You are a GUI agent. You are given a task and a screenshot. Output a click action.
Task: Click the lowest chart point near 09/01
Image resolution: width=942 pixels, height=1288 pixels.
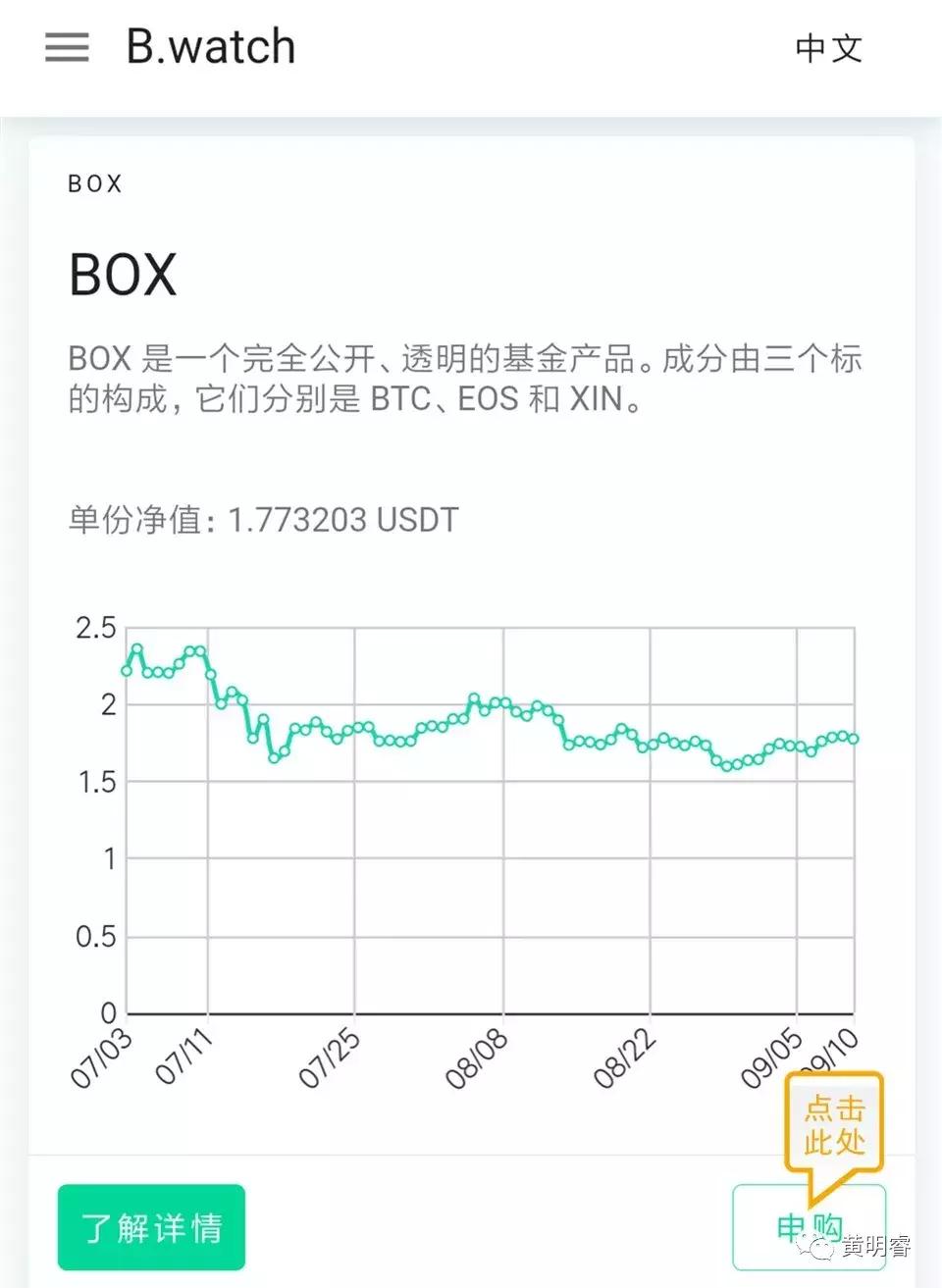tap(726, 764)
